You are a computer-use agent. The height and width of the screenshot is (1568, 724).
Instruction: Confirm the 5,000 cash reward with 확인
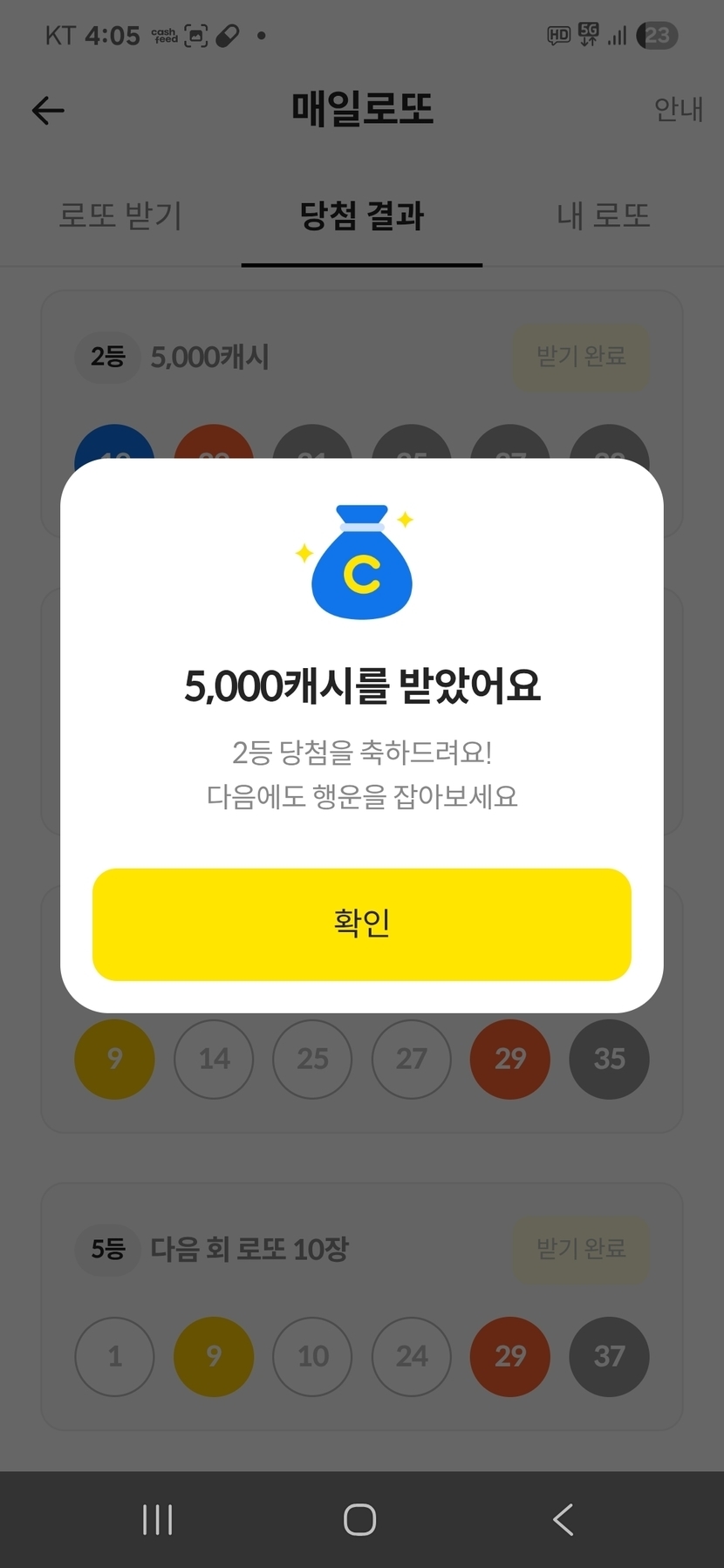[361, 924]
